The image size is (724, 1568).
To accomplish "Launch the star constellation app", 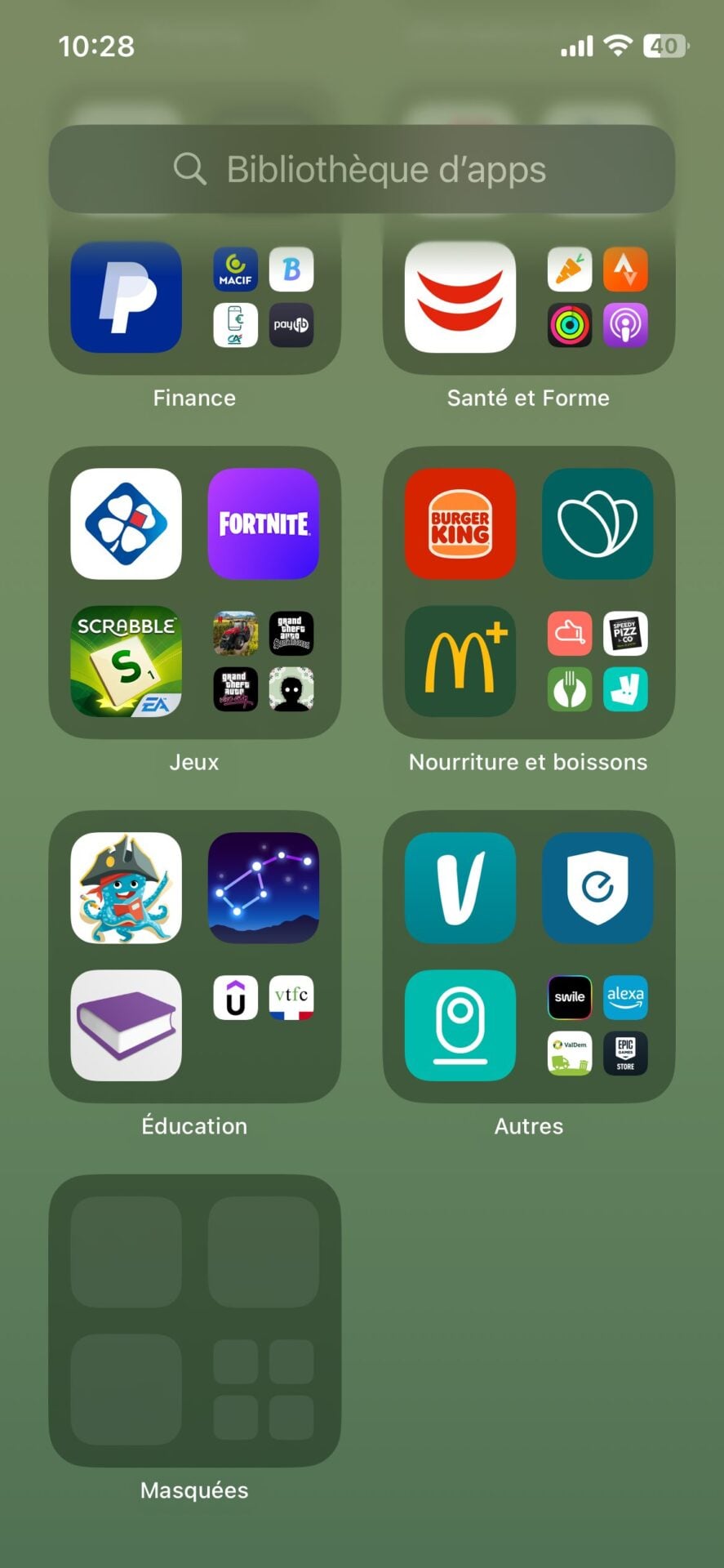I will [x=263, y=888].
